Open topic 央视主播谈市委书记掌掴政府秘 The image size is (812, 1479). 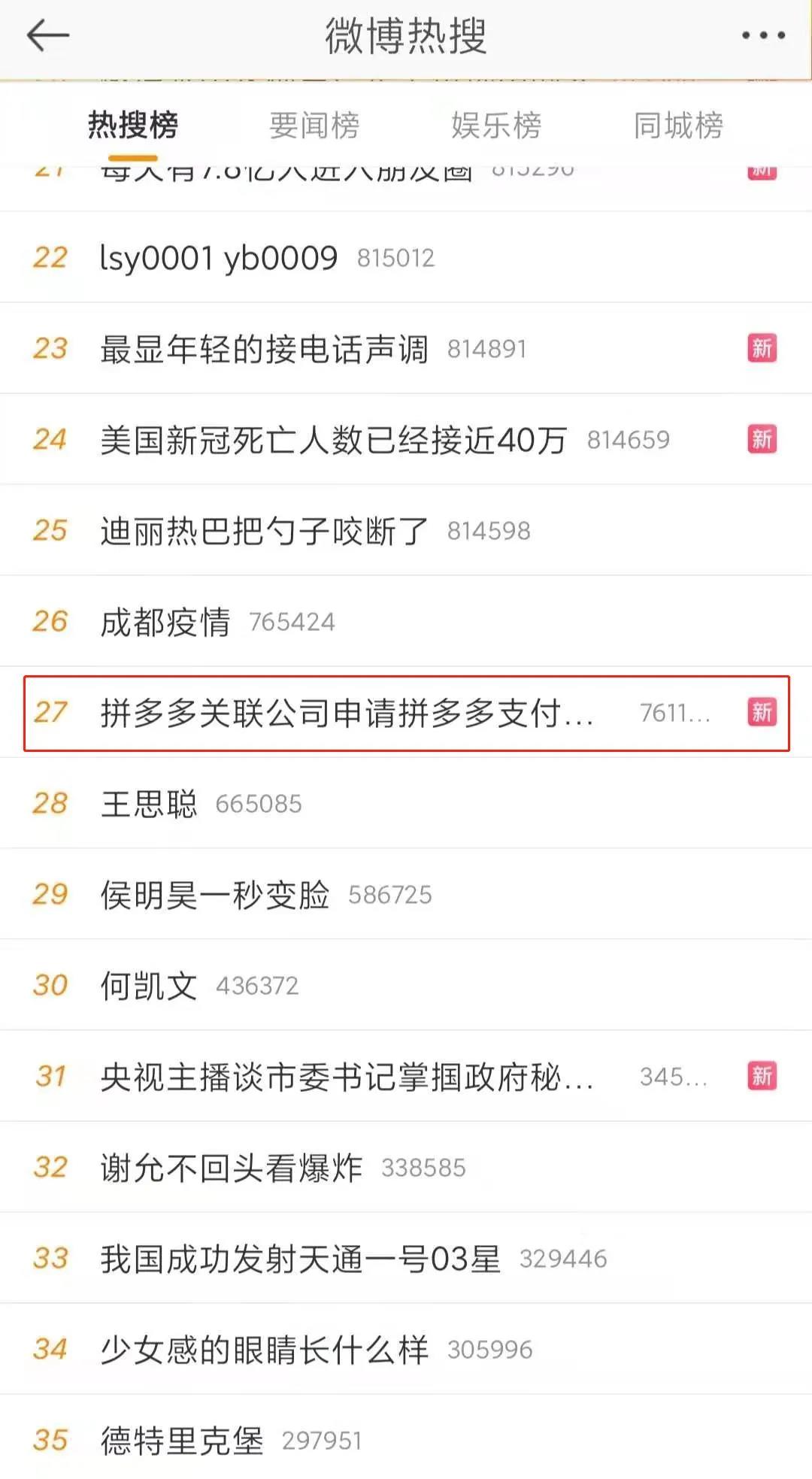[346, 1077]
